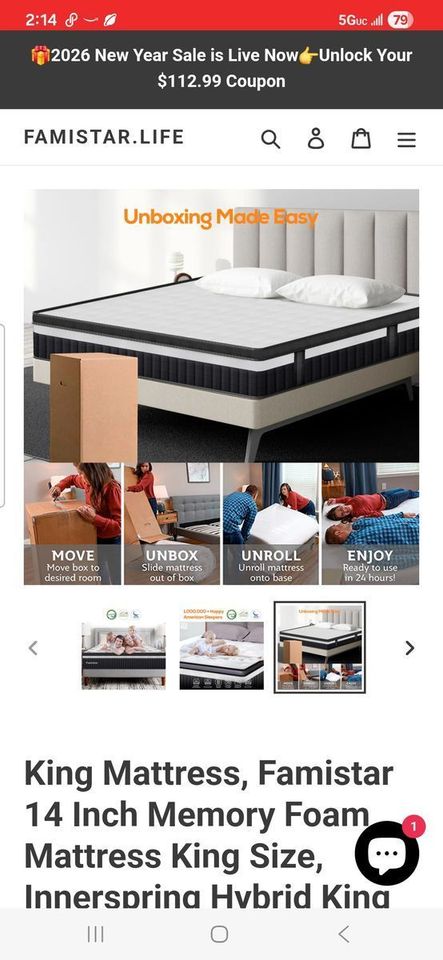Open the account login icon
The image size is (443, 960).
316,139
